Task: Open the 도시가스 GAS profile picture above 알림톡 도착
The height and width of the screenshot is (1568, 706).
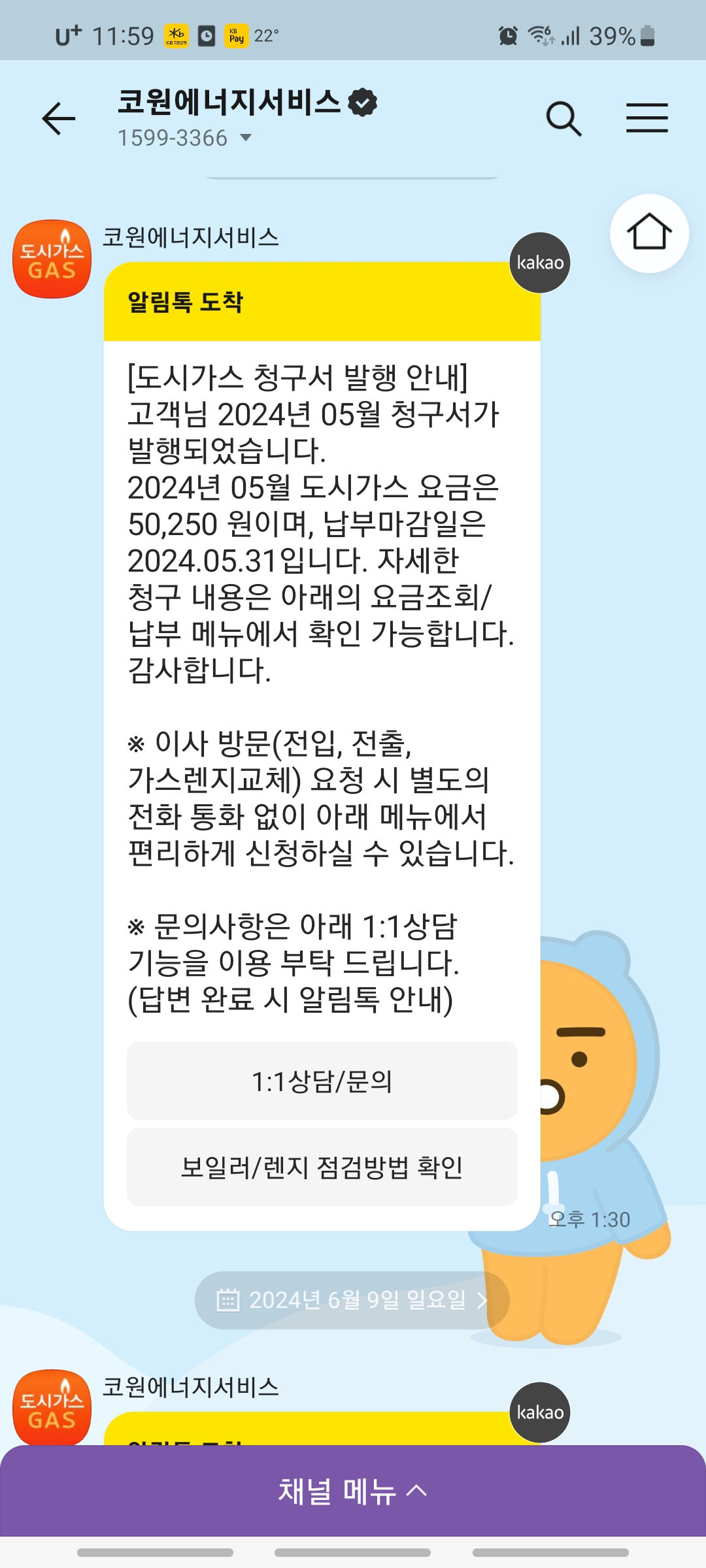Action: [52, 259]
